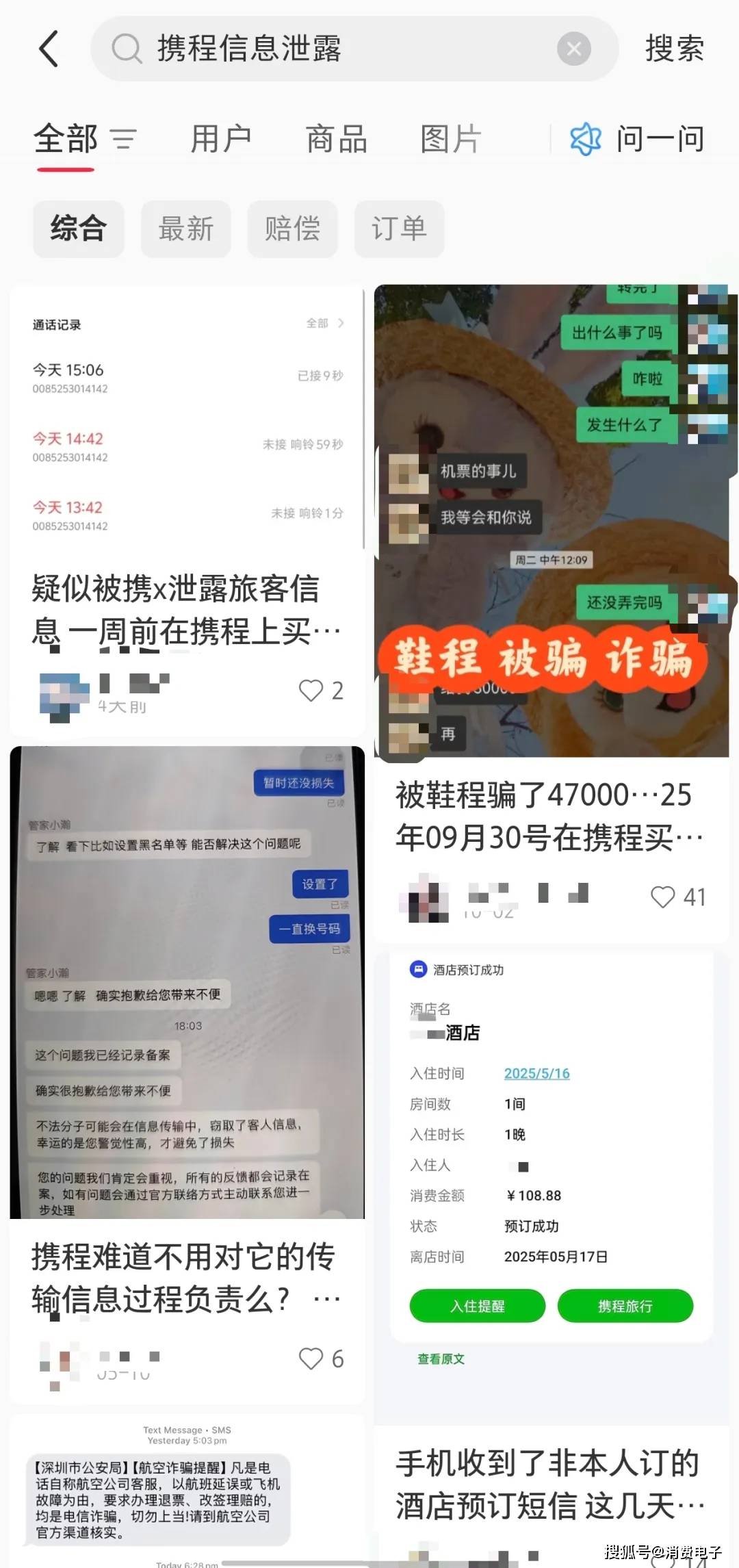Clear the search text with the X button
The height and width of the screenshot is (1568, 739).
(x=573, y=49)
